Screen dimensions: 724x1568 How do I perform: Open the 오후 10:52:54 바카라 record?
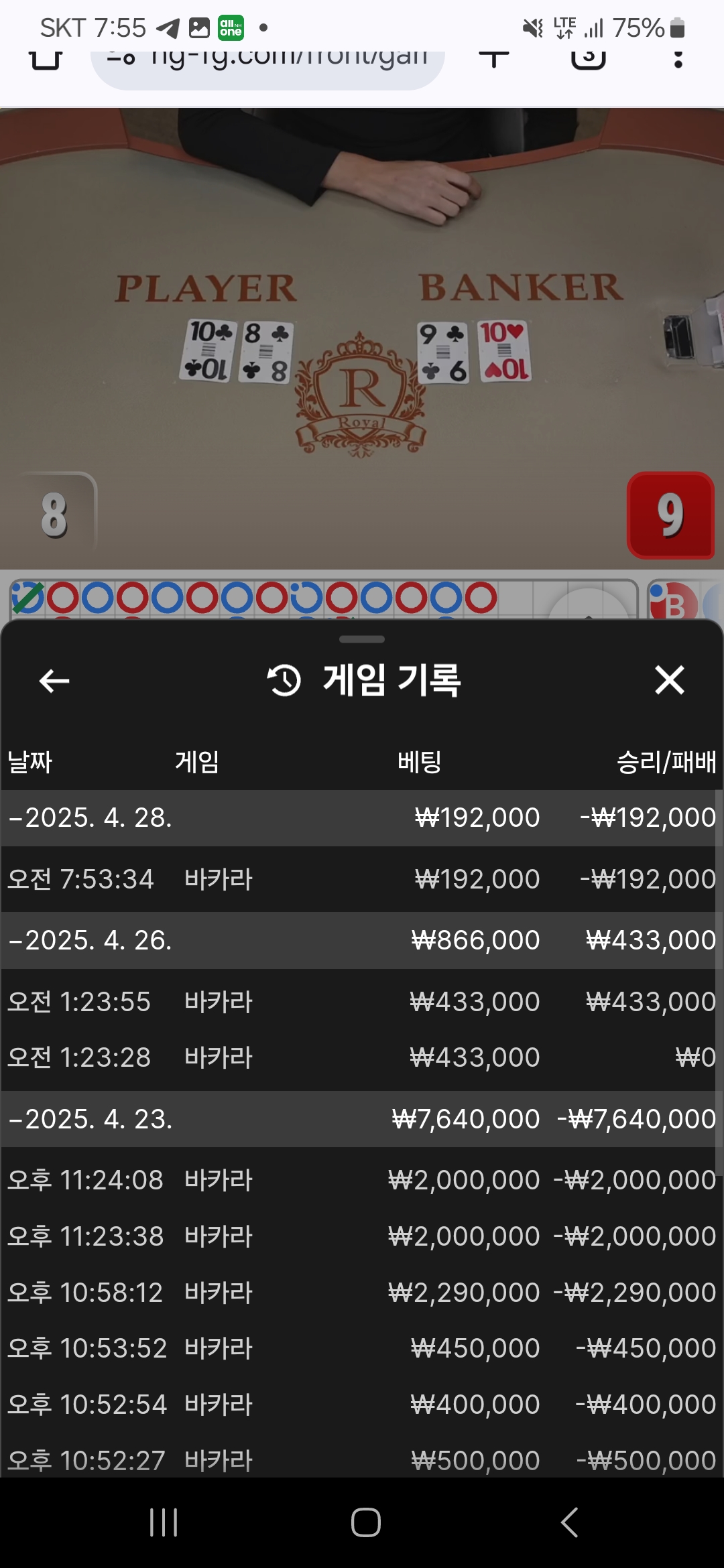361,1404
